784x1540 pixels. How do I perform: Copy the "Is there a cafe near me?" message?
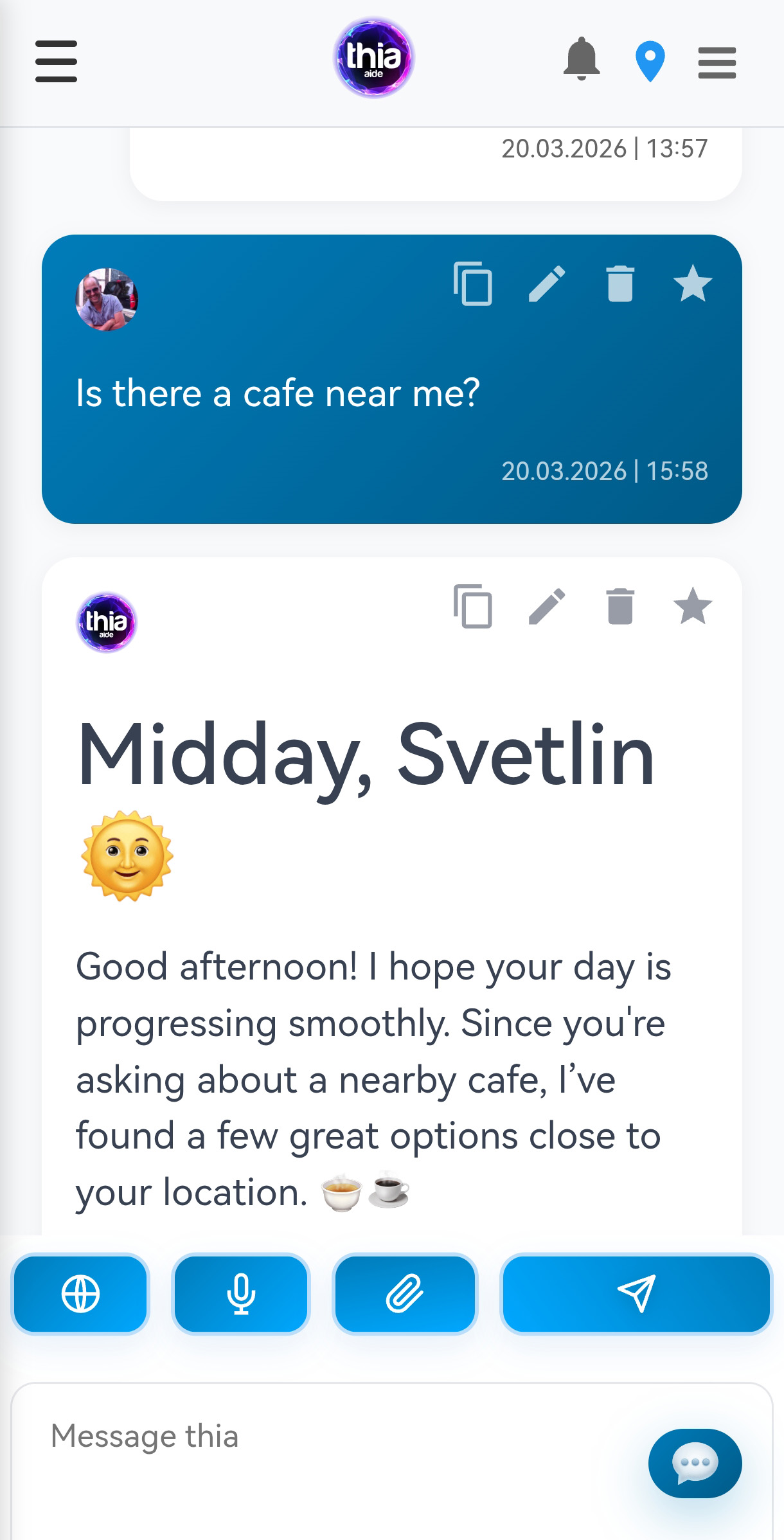click(x=473, y=283)
